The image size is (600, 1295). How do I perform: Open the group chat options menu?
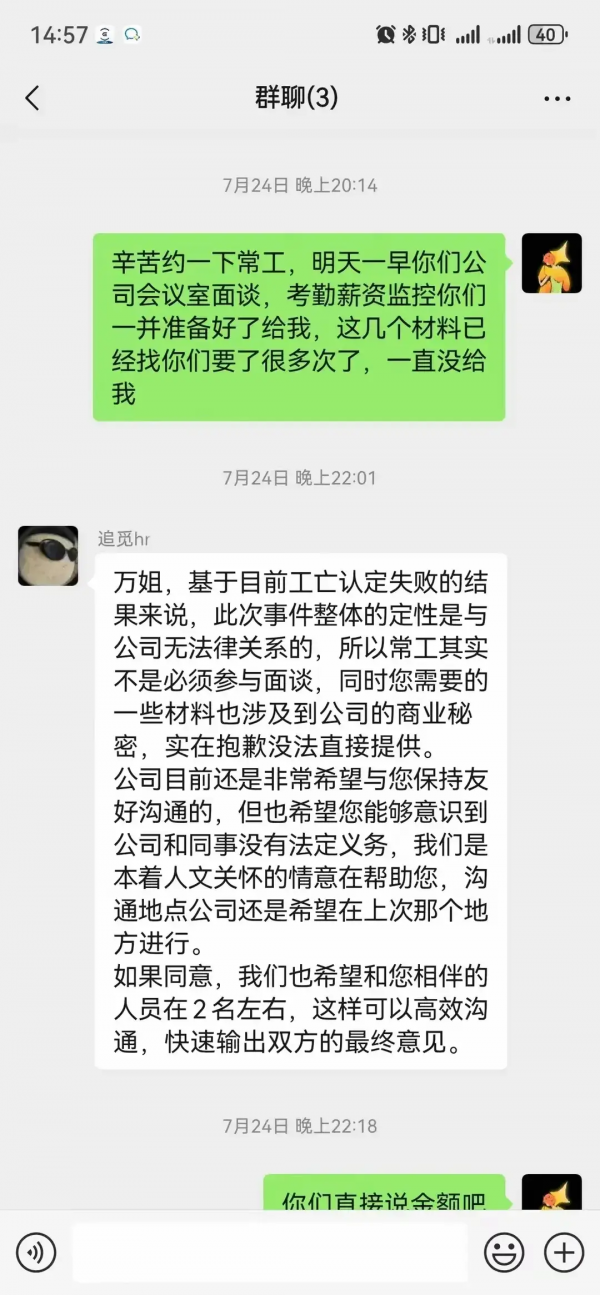557,98
